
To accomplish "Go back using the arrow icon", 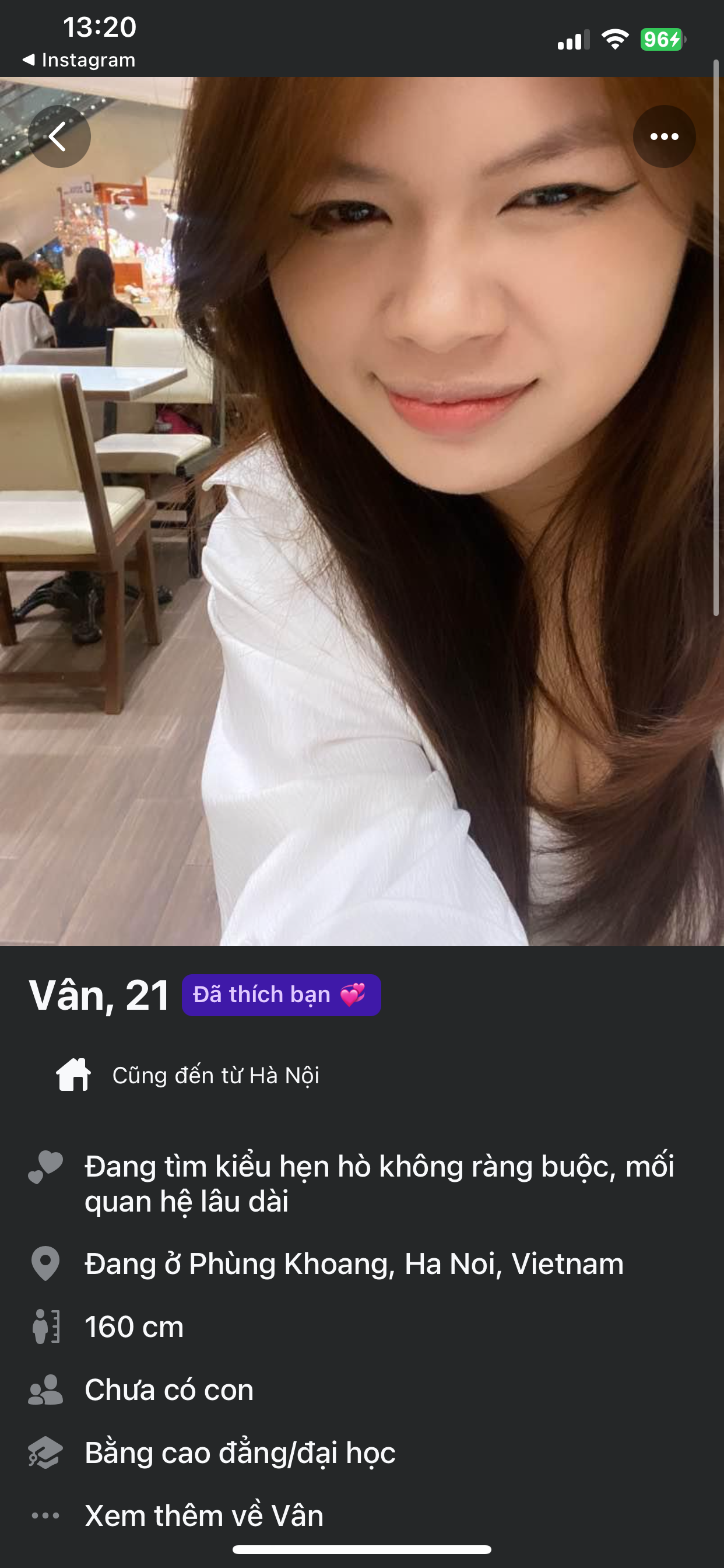I will click(x=59, y=136).
